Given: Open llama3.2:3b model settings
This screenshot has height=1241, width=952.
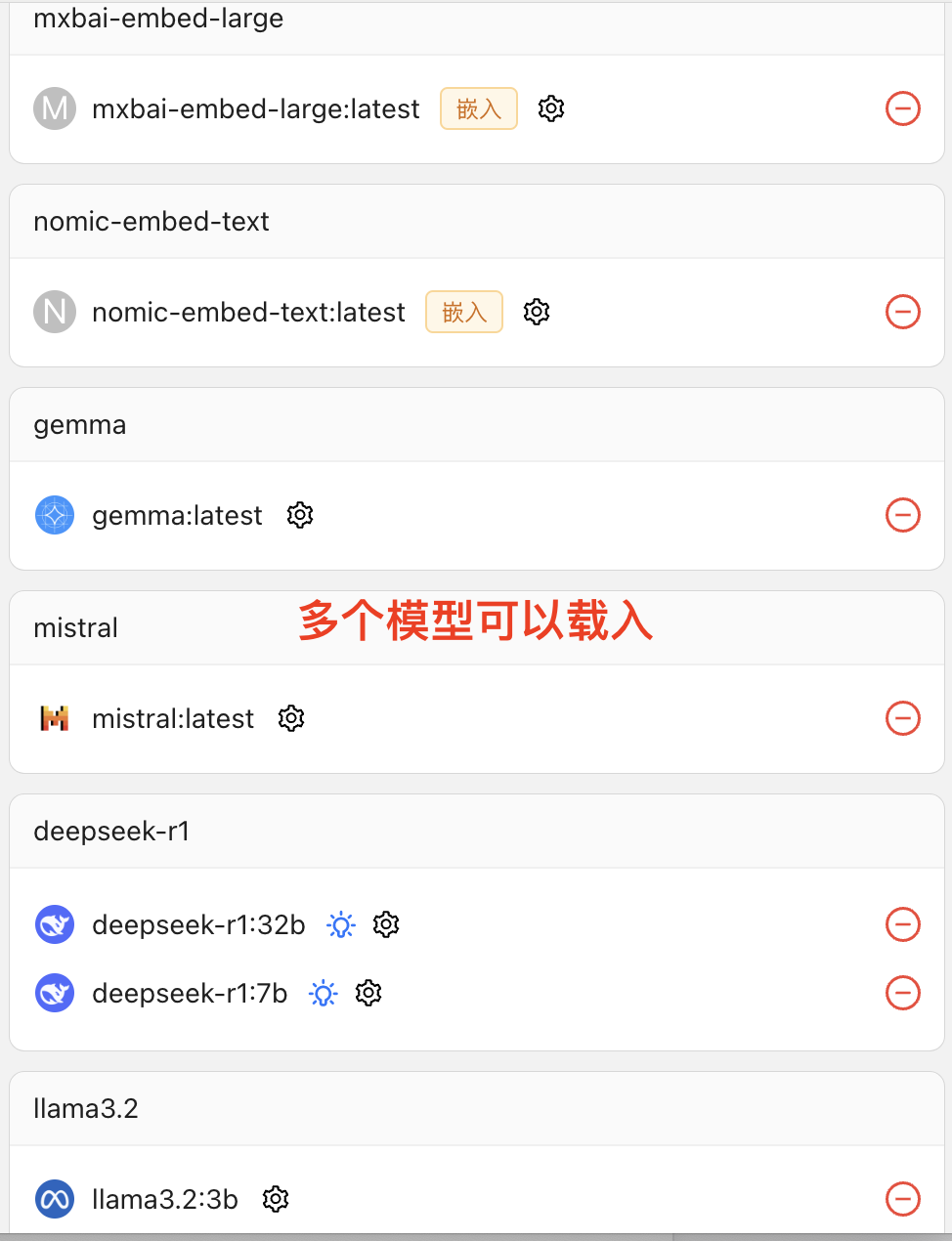Looking at the screenshot, I should point(276,1199).
